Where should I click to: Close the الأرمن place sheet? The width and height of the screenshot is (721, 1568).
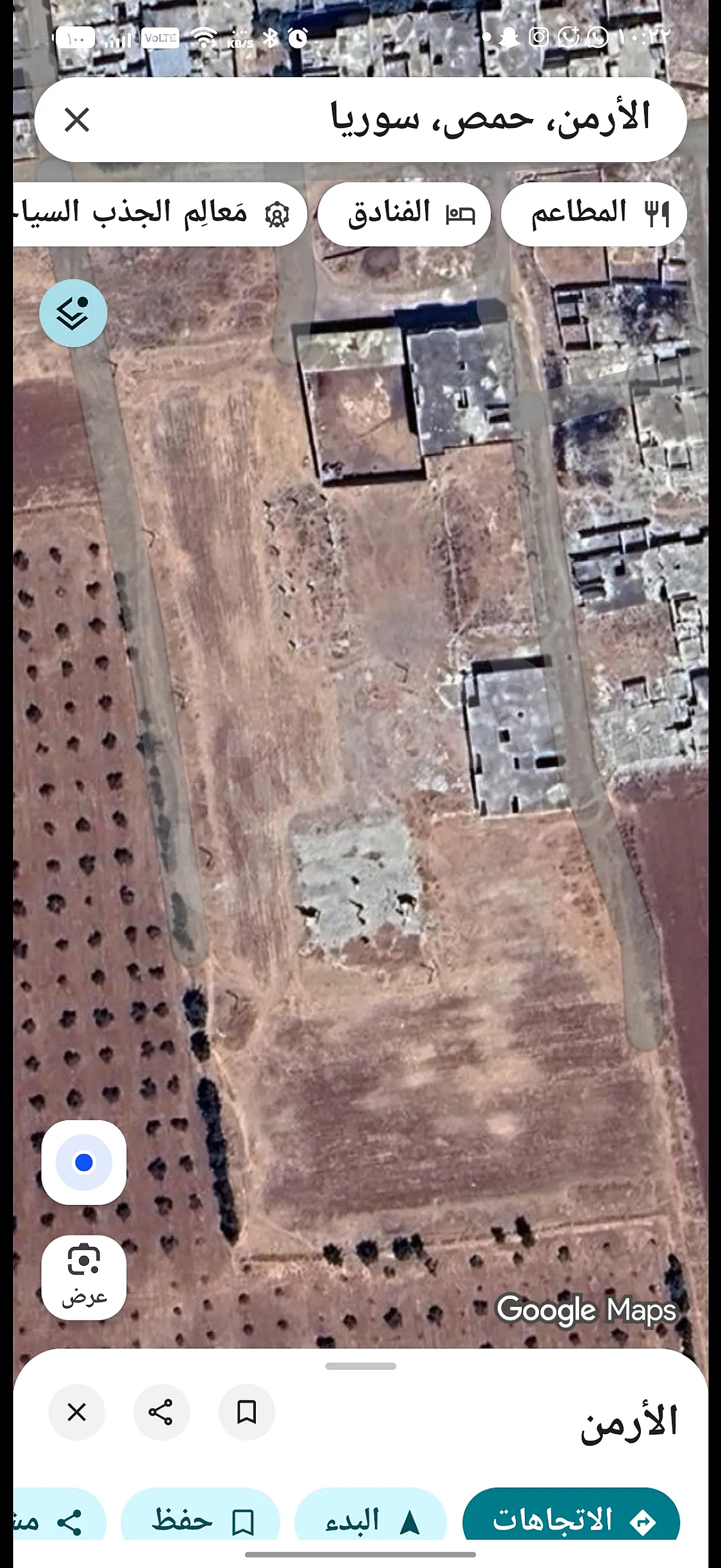(77, 1411)
